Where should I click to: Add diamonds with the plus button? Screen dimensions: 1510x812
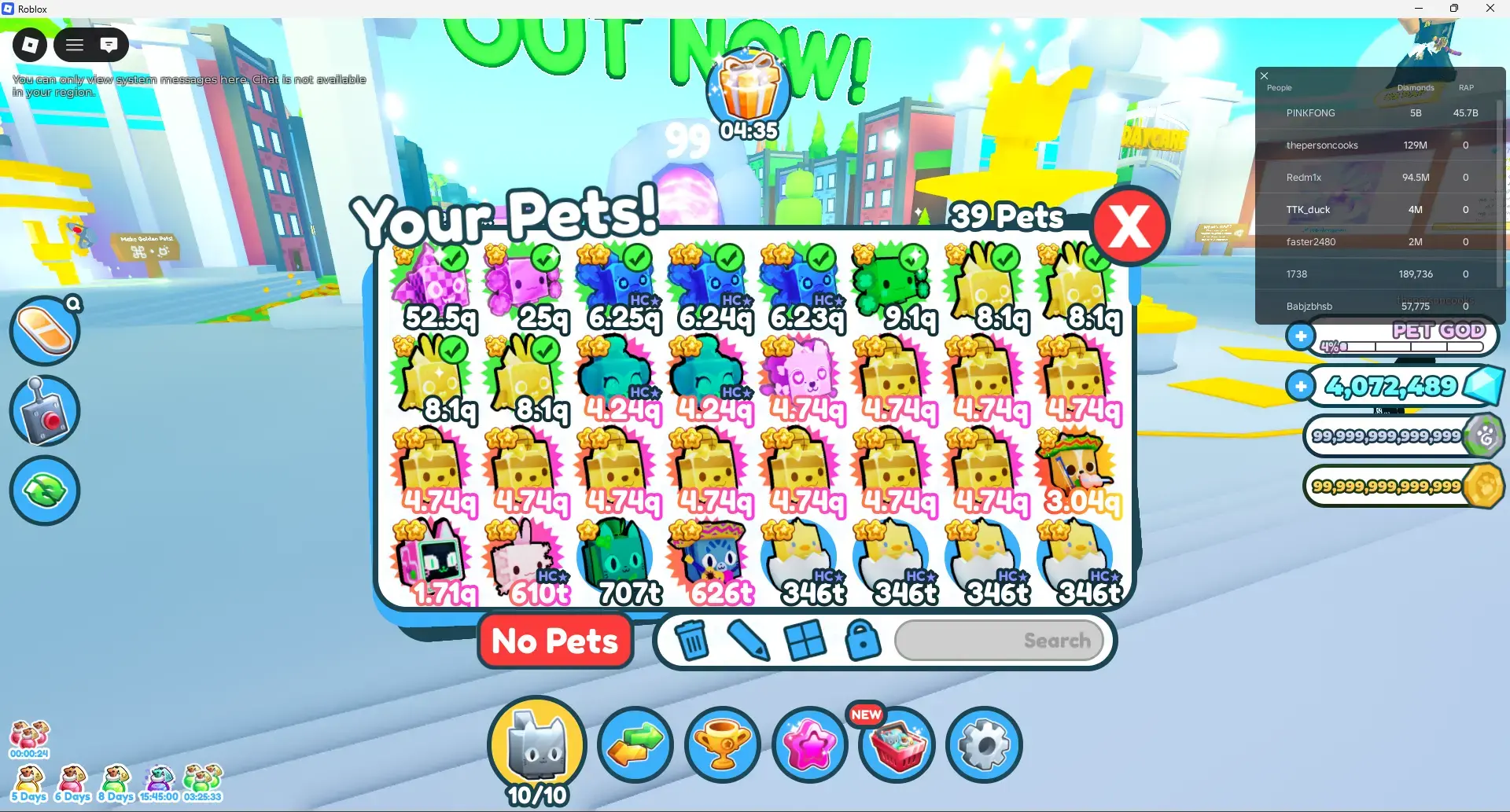pyautogui.click(x=1301, y=386)
